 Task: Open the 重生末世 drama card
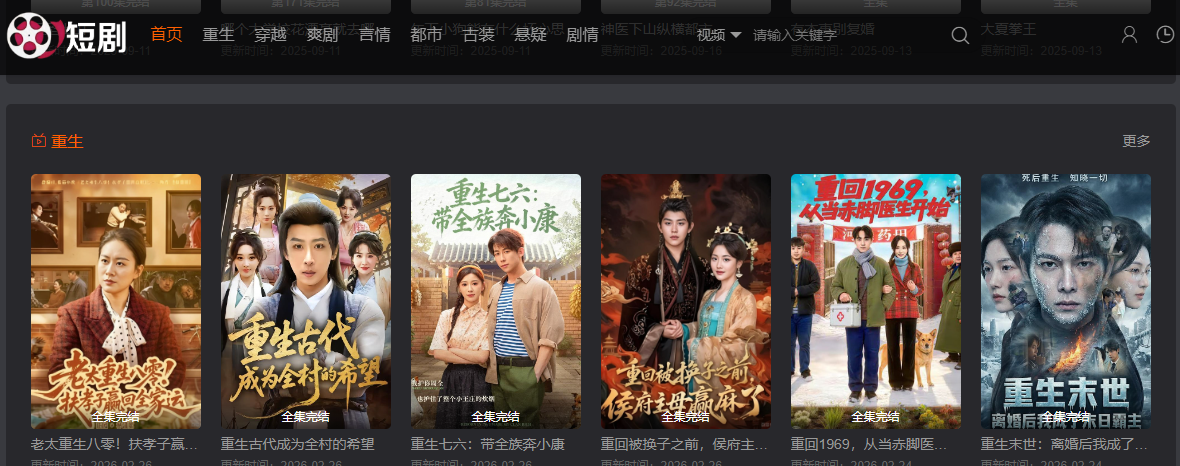pos(1066,300)
